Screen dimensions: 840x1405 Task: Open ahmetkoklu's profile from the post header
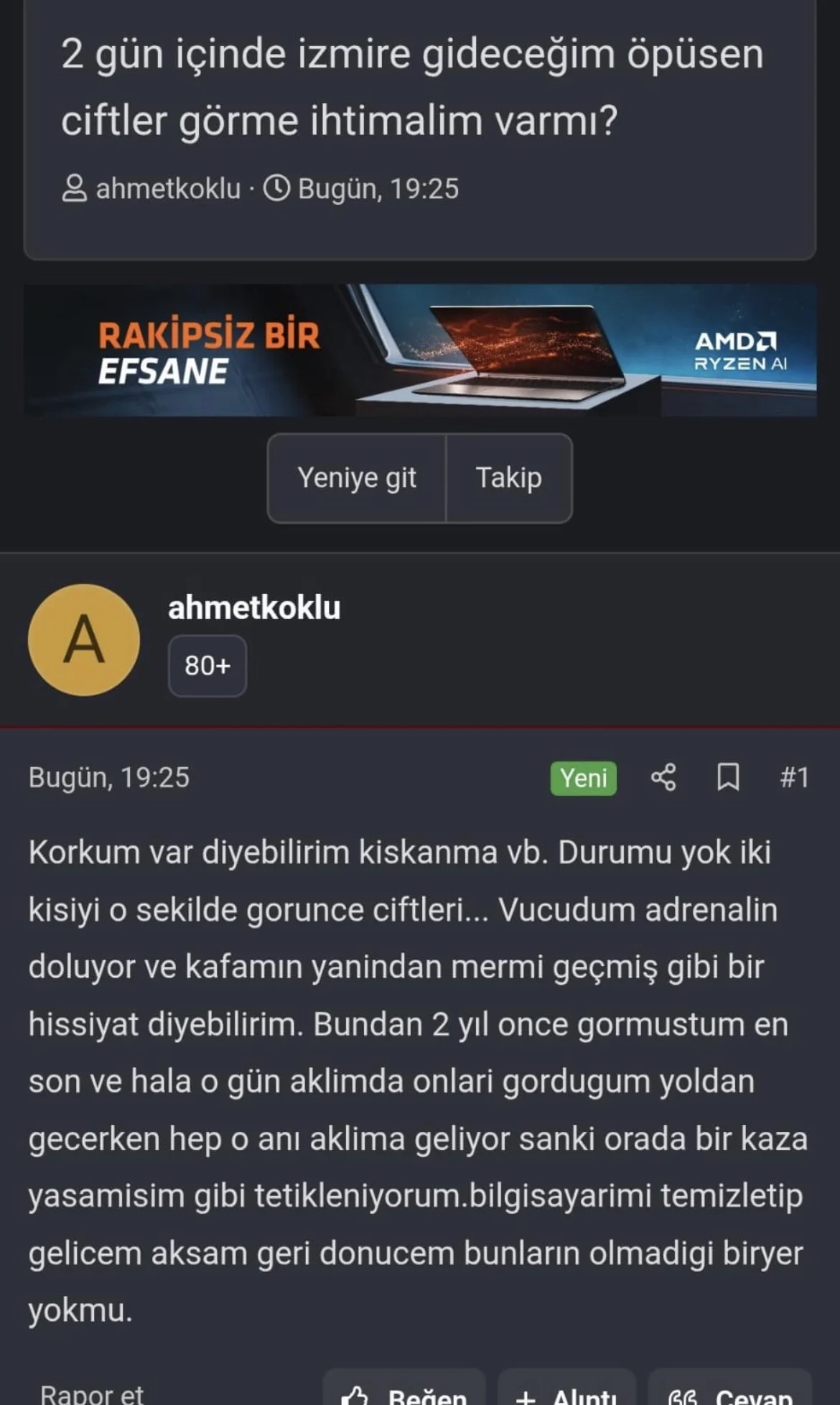pos(254,608)
